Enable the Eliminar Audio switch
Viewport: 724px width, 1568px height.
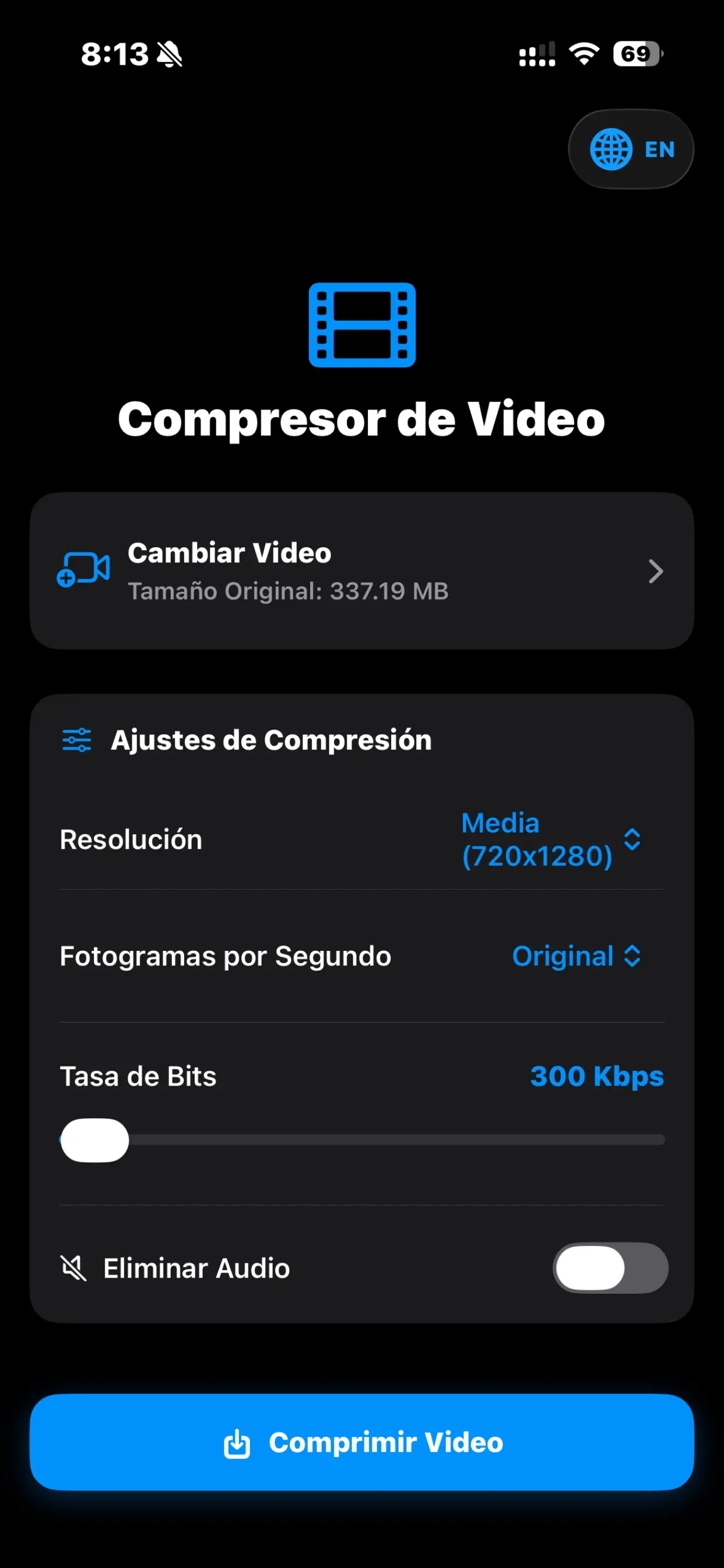611,1268
